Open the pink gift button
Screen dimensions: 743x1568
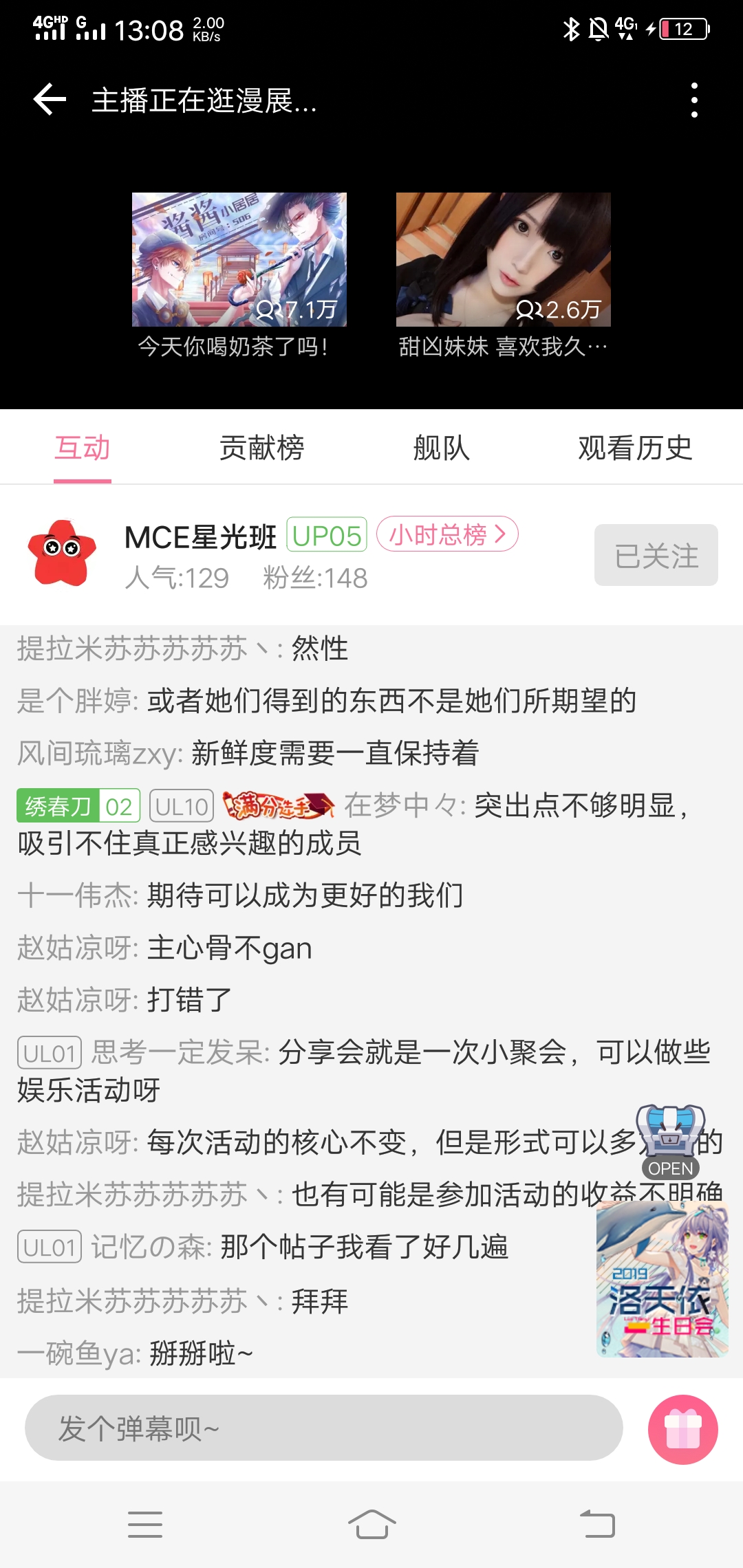(x=682, y=1429)
